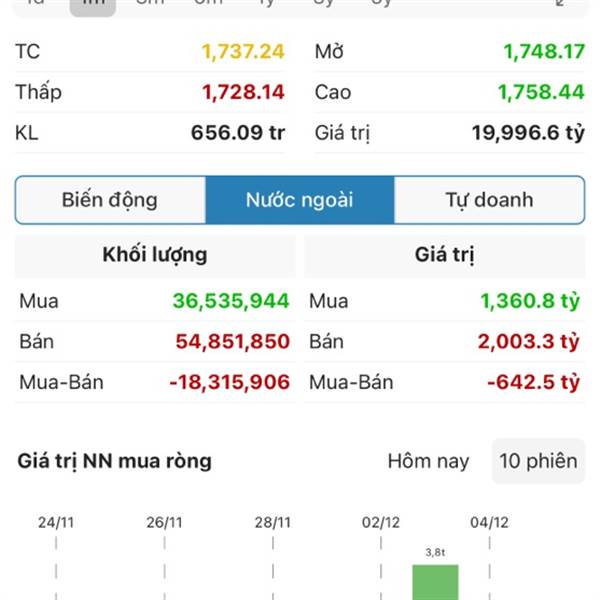This screenshot has height=600, width=600.
Task: Open the Tự doanh tab
Action: tap(489, 200)
